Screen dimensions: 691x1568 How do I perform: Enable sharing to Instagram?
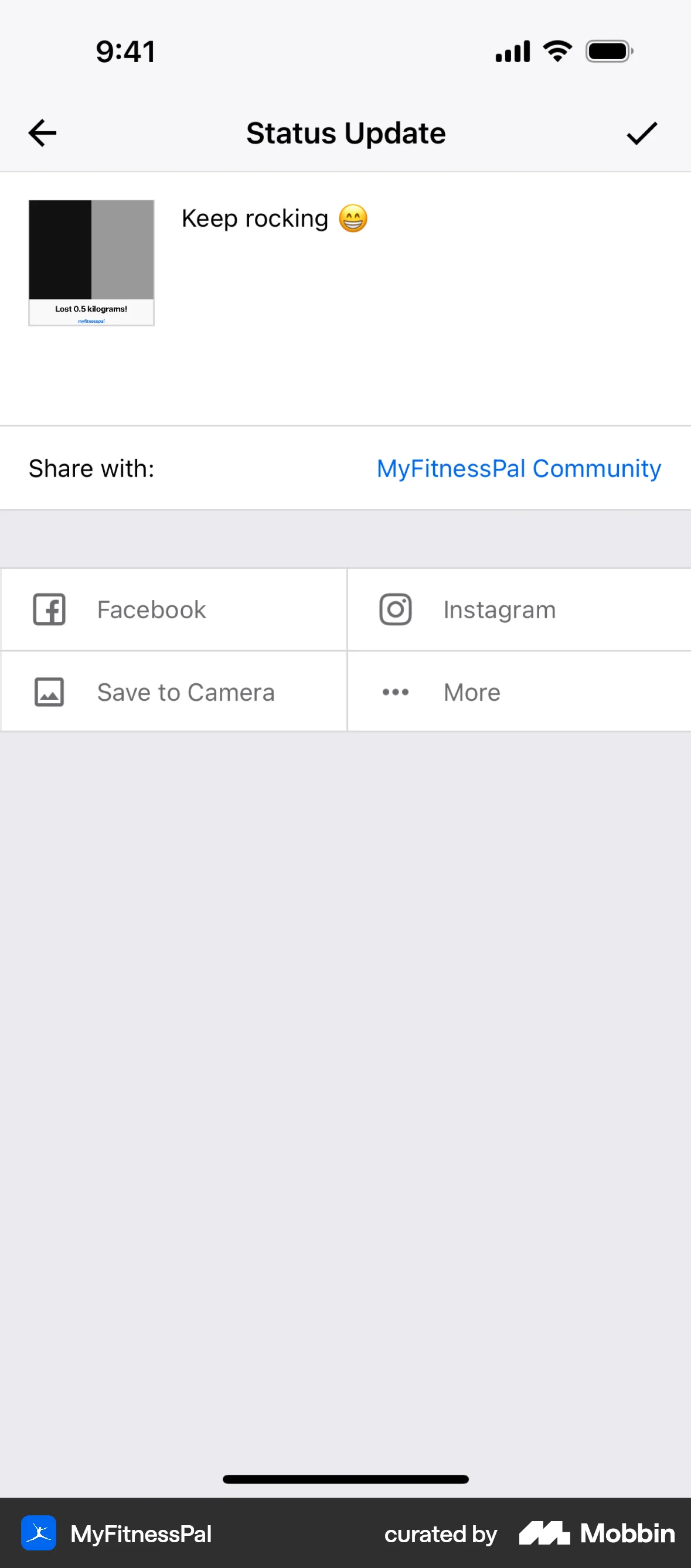[x=499, y=609]
